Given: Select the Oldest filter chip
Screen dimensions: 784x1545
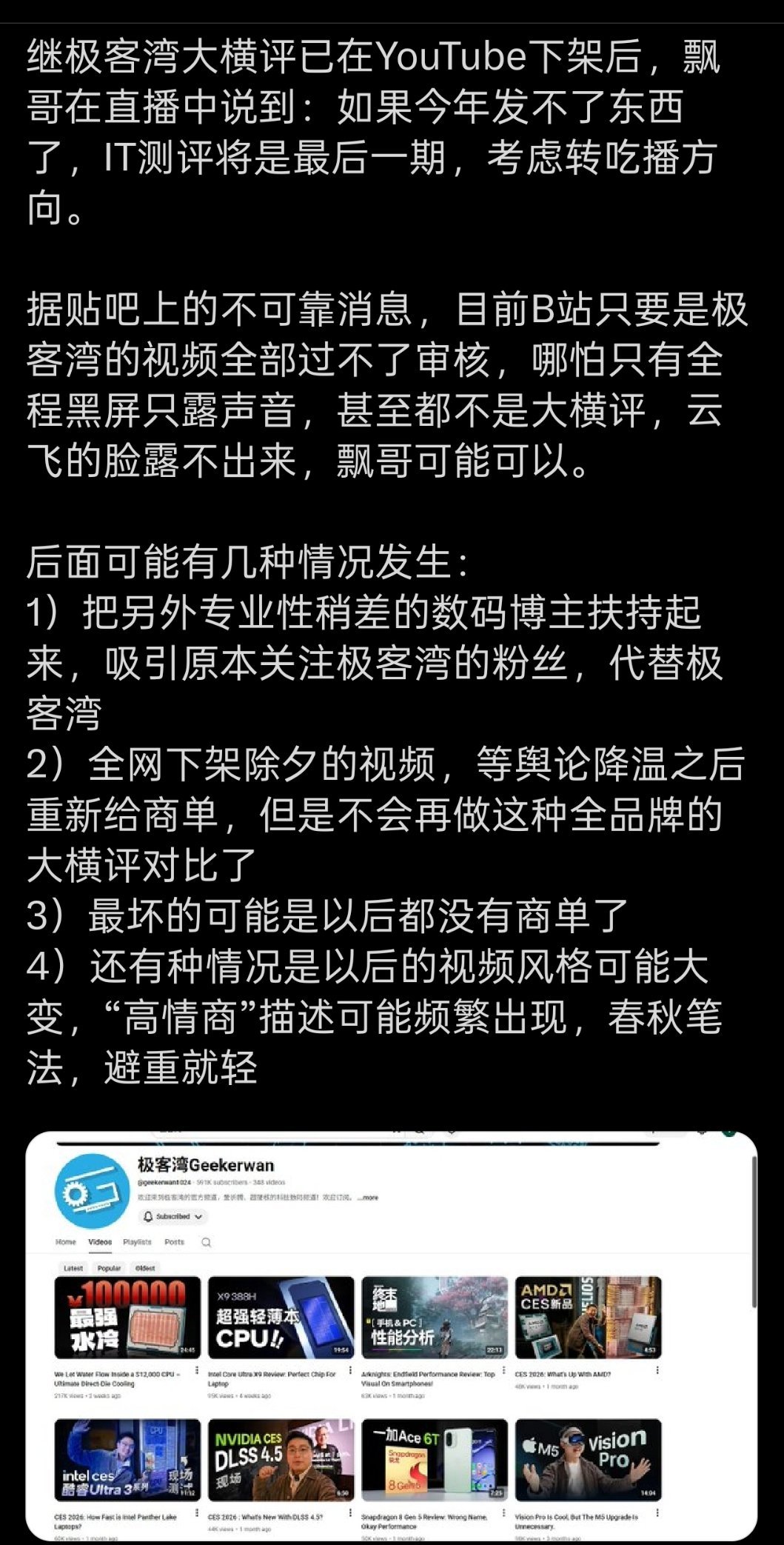Looking at the screenshot, I should (145, 1268).
